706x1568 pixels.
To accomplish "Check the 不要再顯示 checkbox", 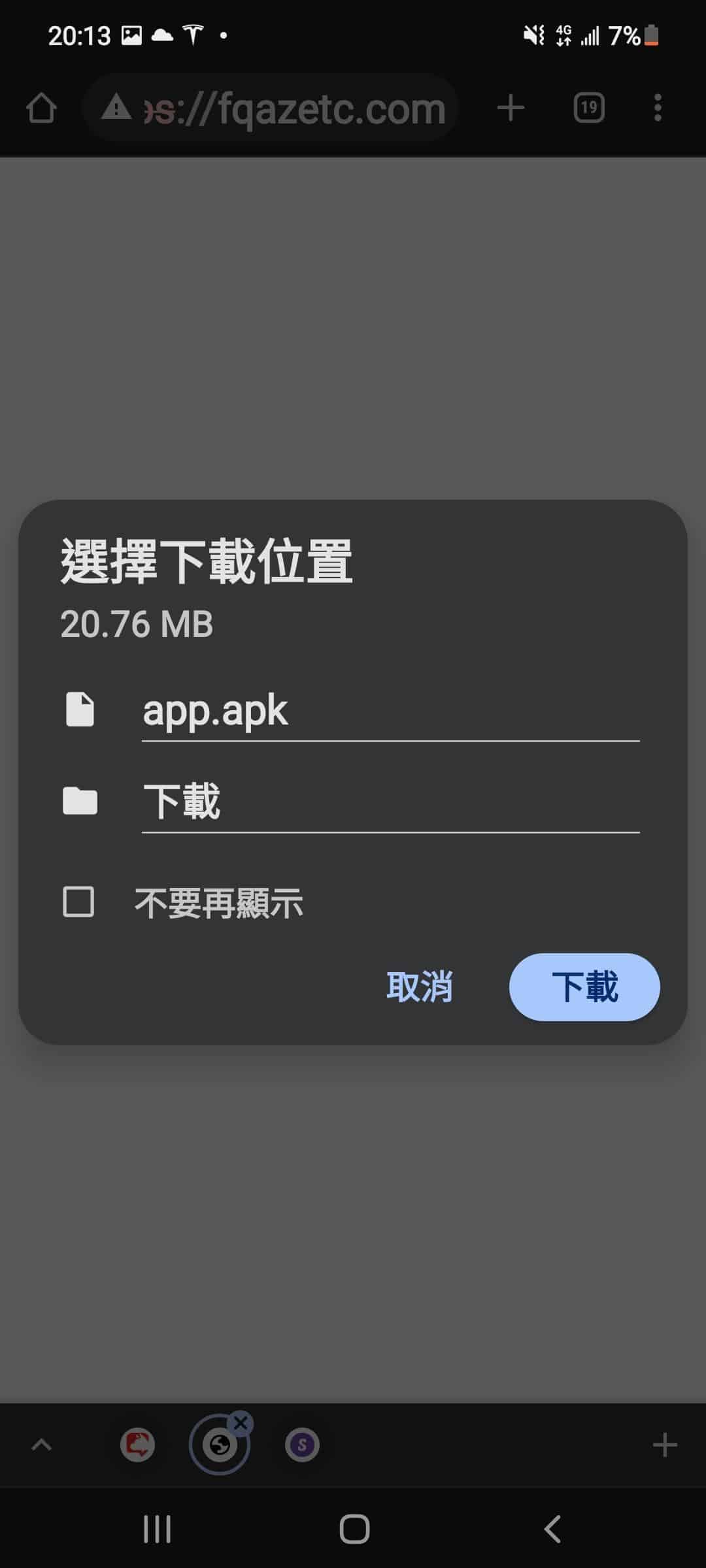I will click(x=78, y=902).
